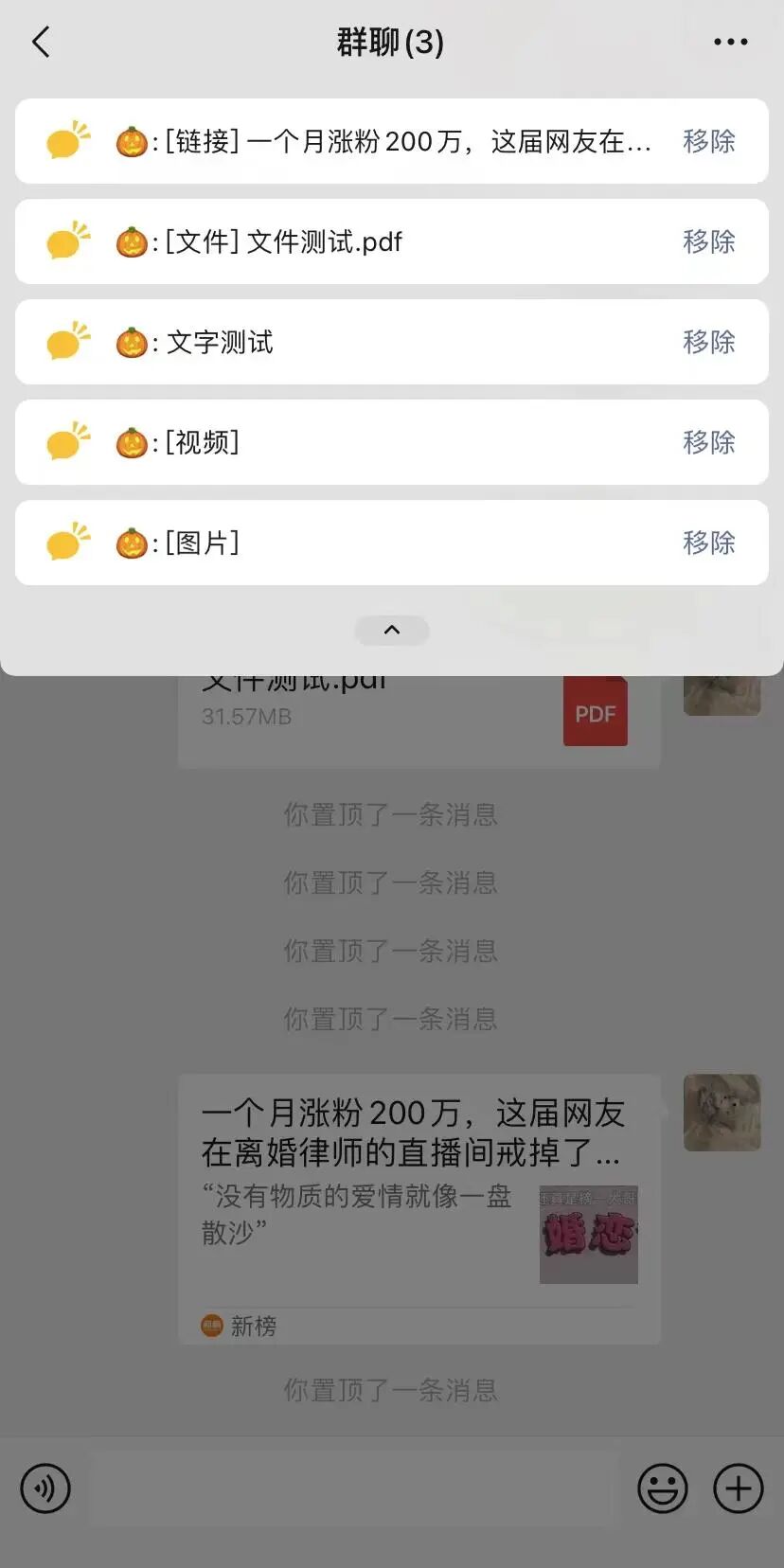Image resolution: width=784 pixels, height=1568 pixels.
Task: Open the three-dot chat options menu
Action: [x=729, y=42]
